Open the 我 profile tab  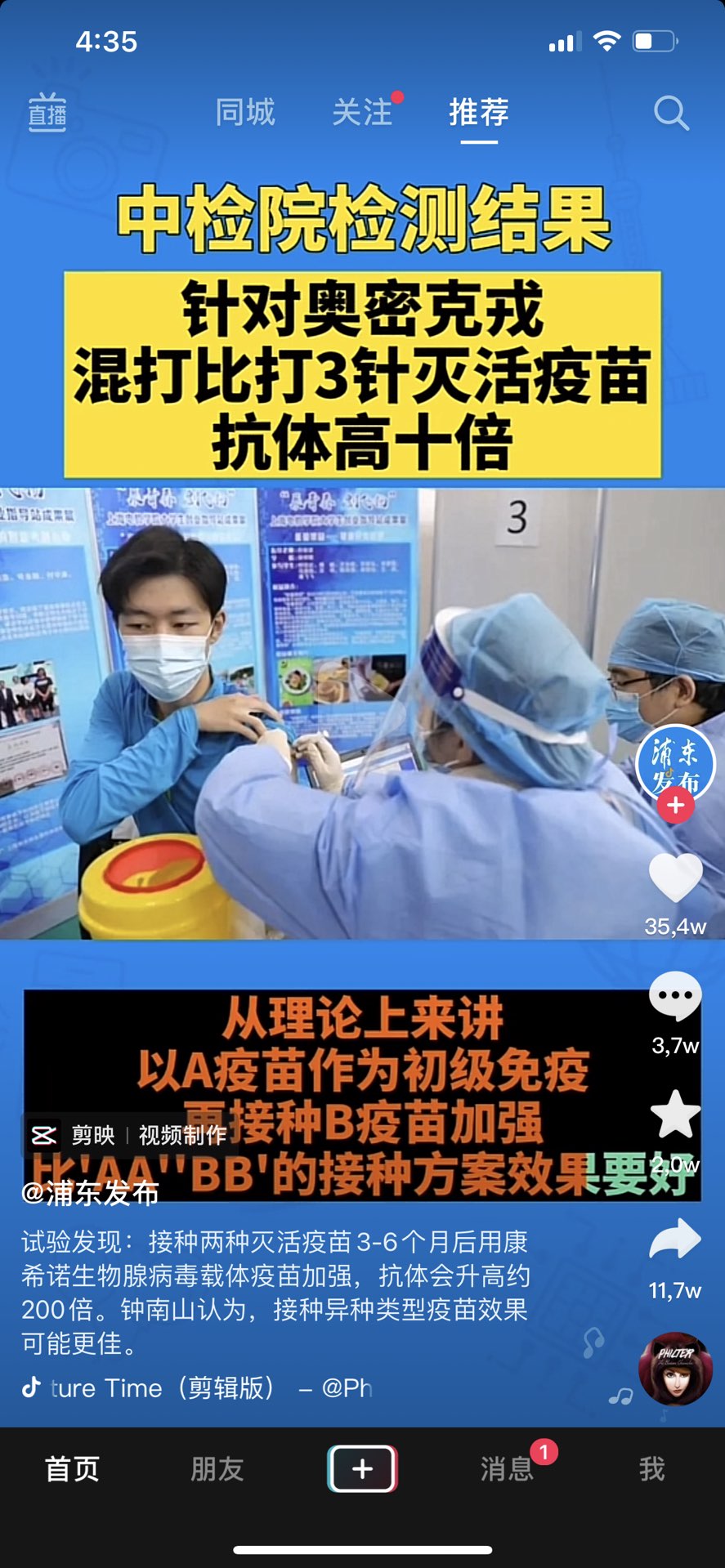pyautogui.click(x=651, y=1468)
